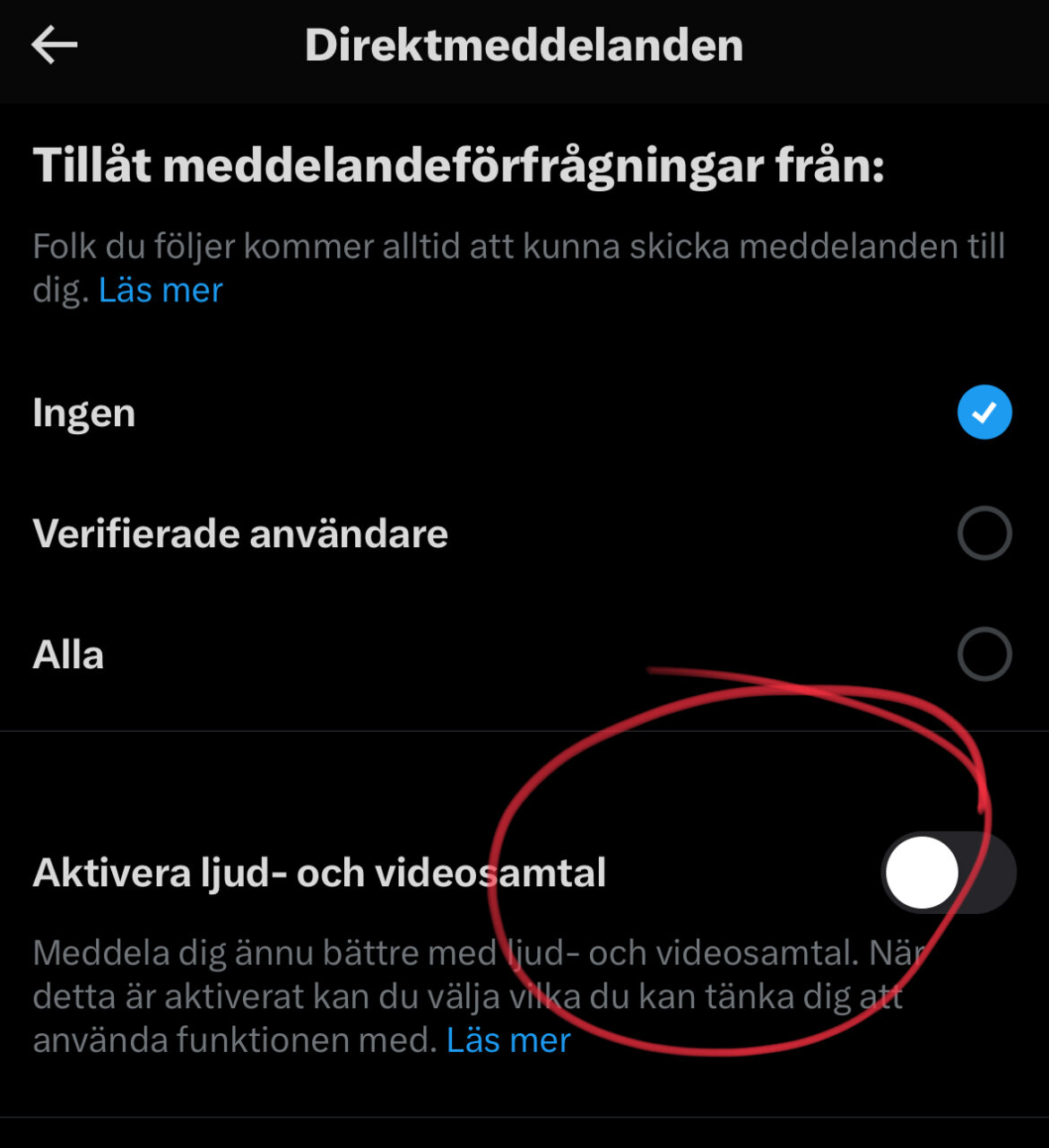Toggle Aktivera ljud- och videosamtal switch
Screen dimensions: 1049x1148
click(948, 873)
